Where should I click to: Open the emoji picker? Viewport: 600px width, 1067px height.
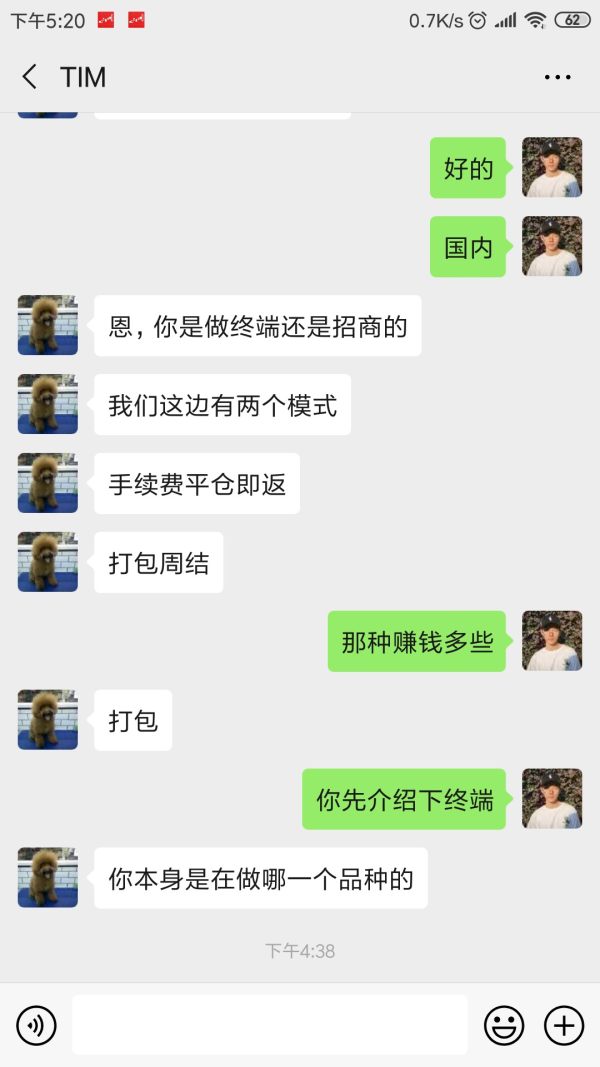coord(504,1025)
